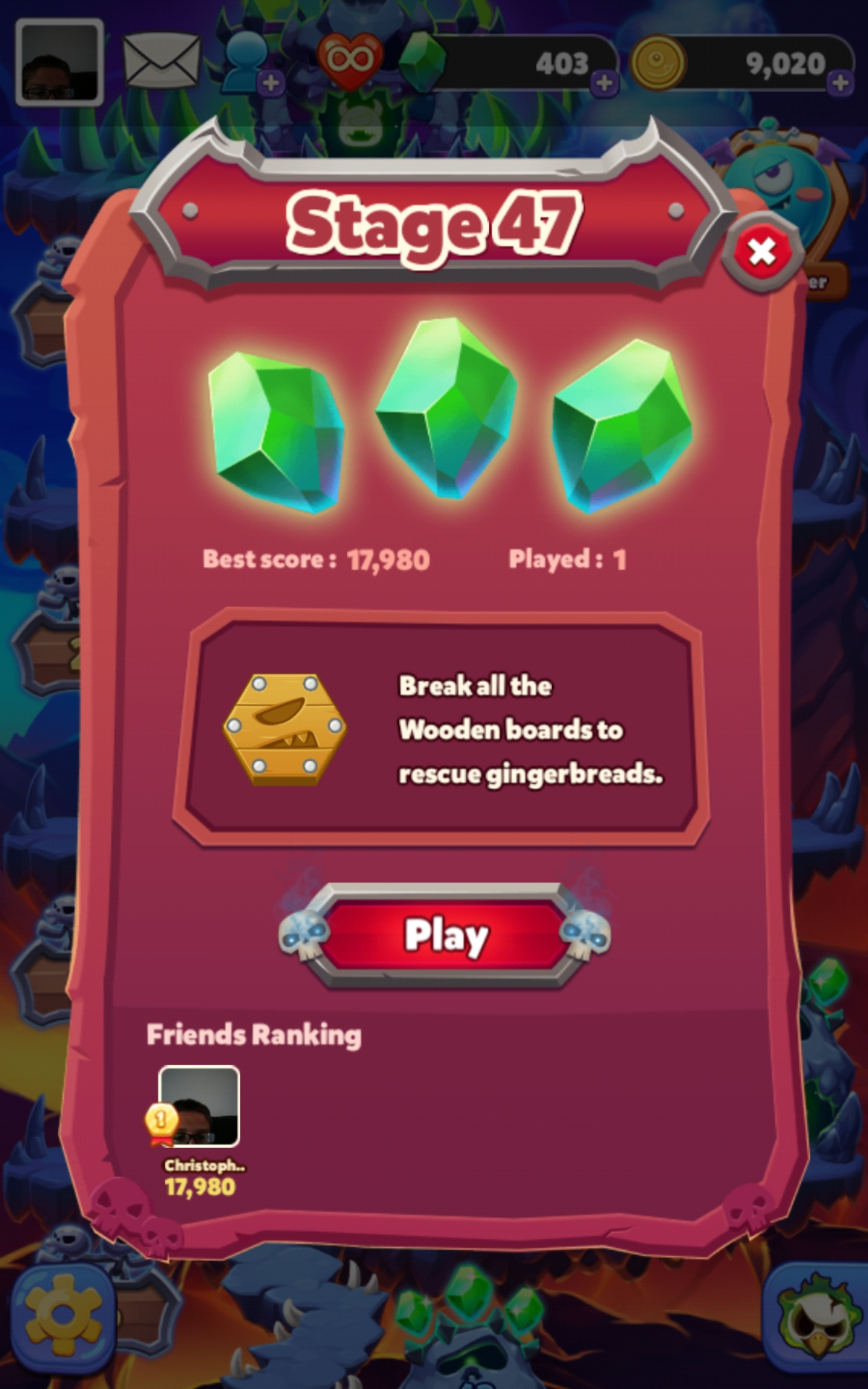Image resolution: width=868 pixels, height=1389 pixels.
Task: Add friends with the blue person icon
Action: click(250, 63)
